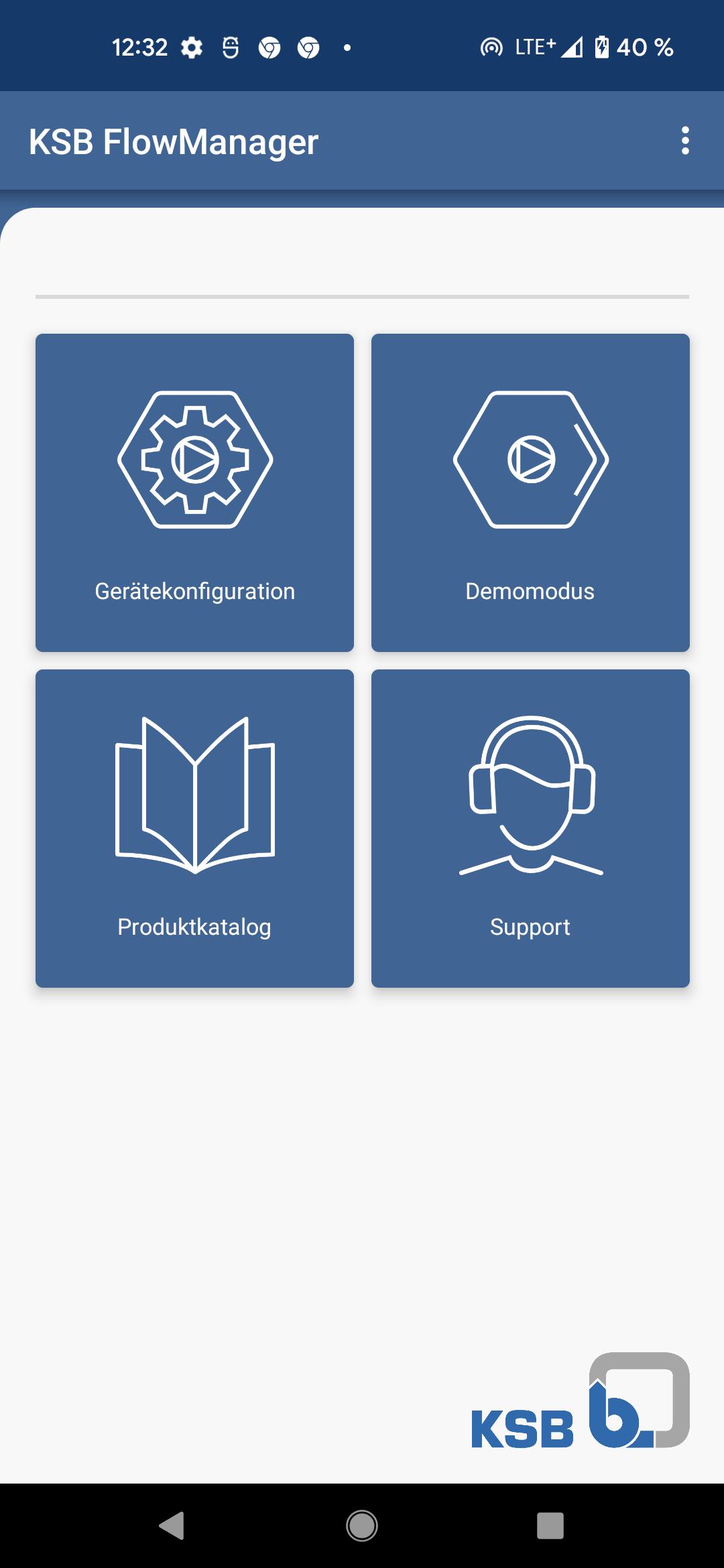Open the settings gear in the status bar

click(192, 47)
